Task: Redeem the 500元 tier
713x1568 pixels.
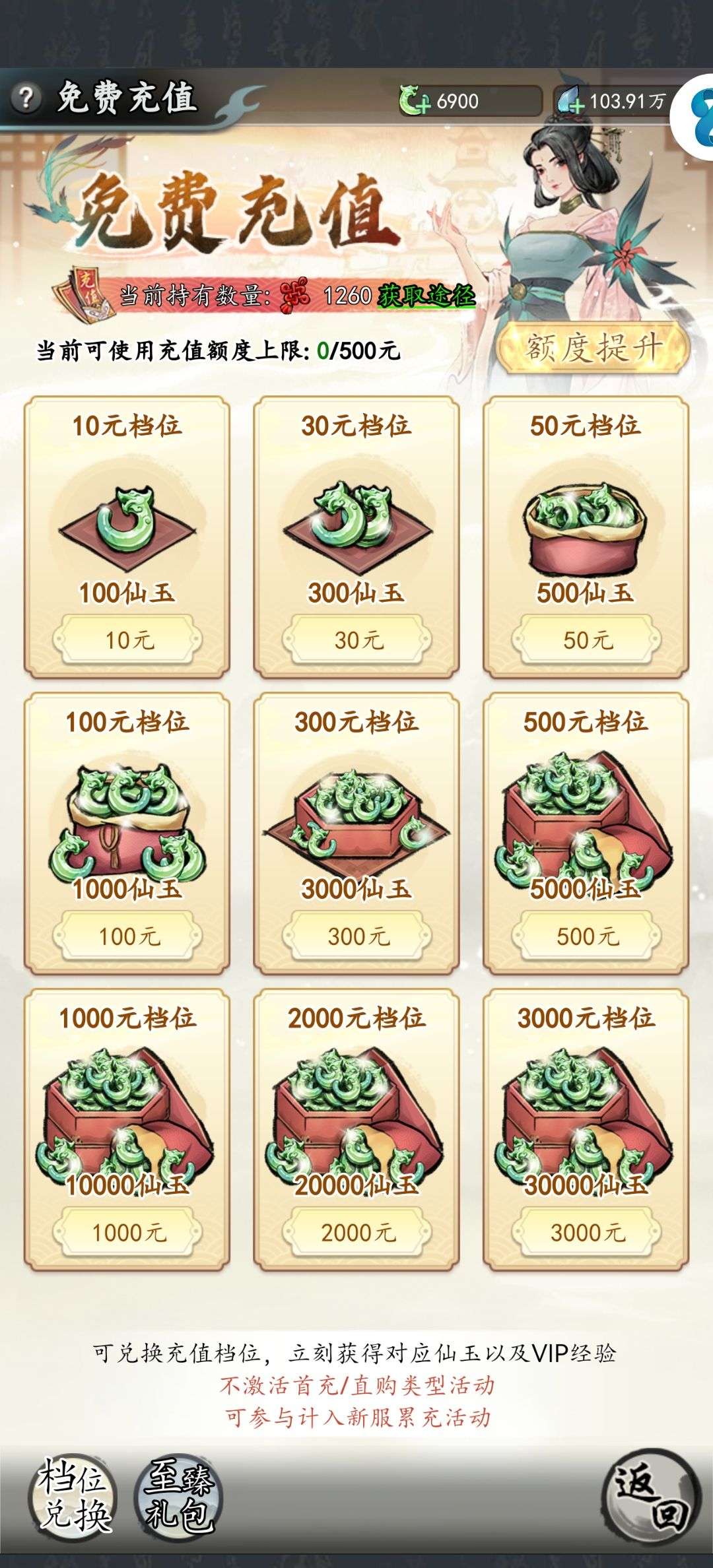Action: (586, 935)
